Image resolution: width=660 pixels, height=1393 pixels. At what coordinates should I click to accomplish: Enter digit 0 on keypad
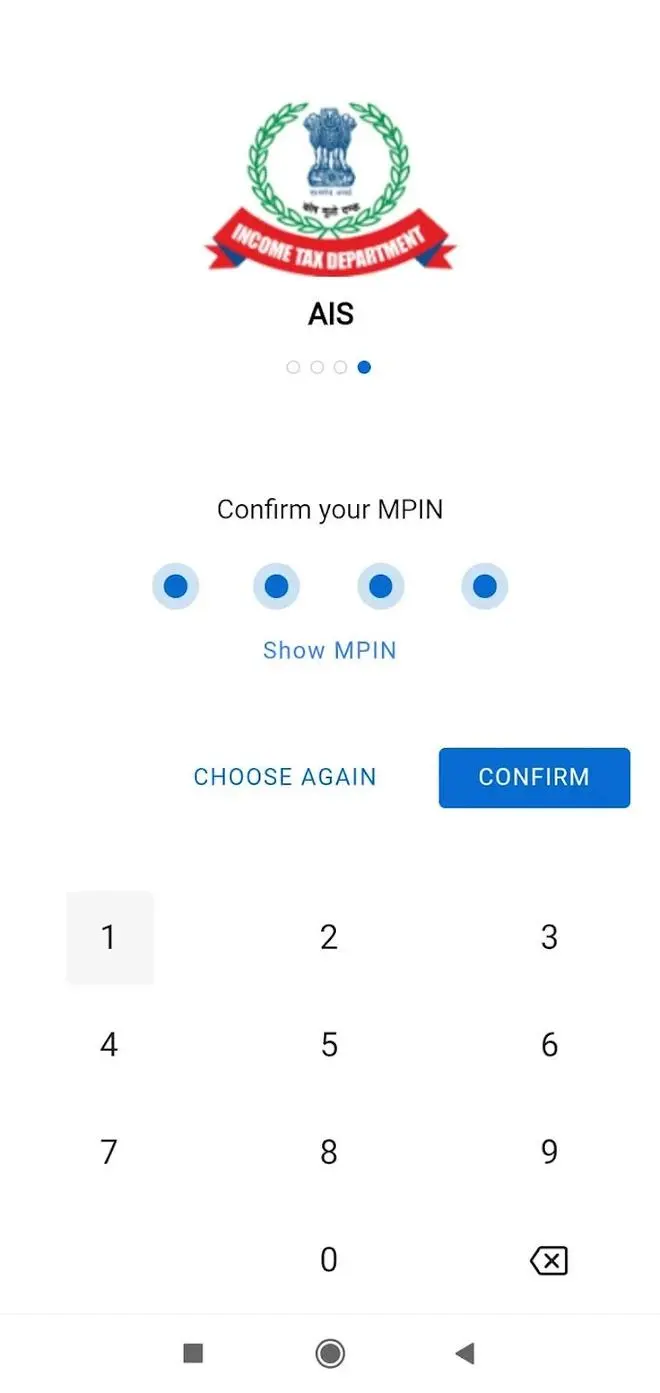(x=329, y=1260)
